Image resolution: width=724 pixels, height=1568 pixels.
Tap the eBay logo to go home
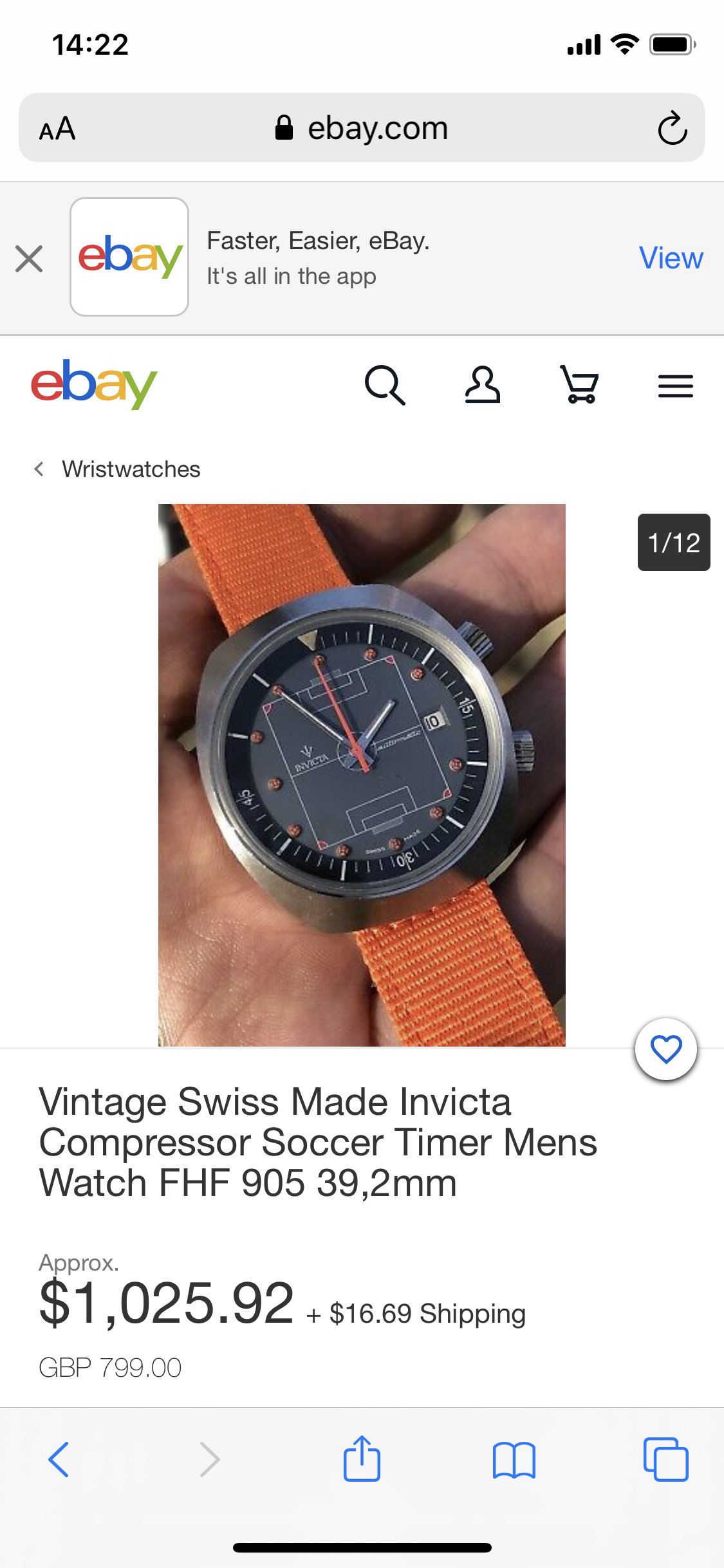click(x=94, y=384)
